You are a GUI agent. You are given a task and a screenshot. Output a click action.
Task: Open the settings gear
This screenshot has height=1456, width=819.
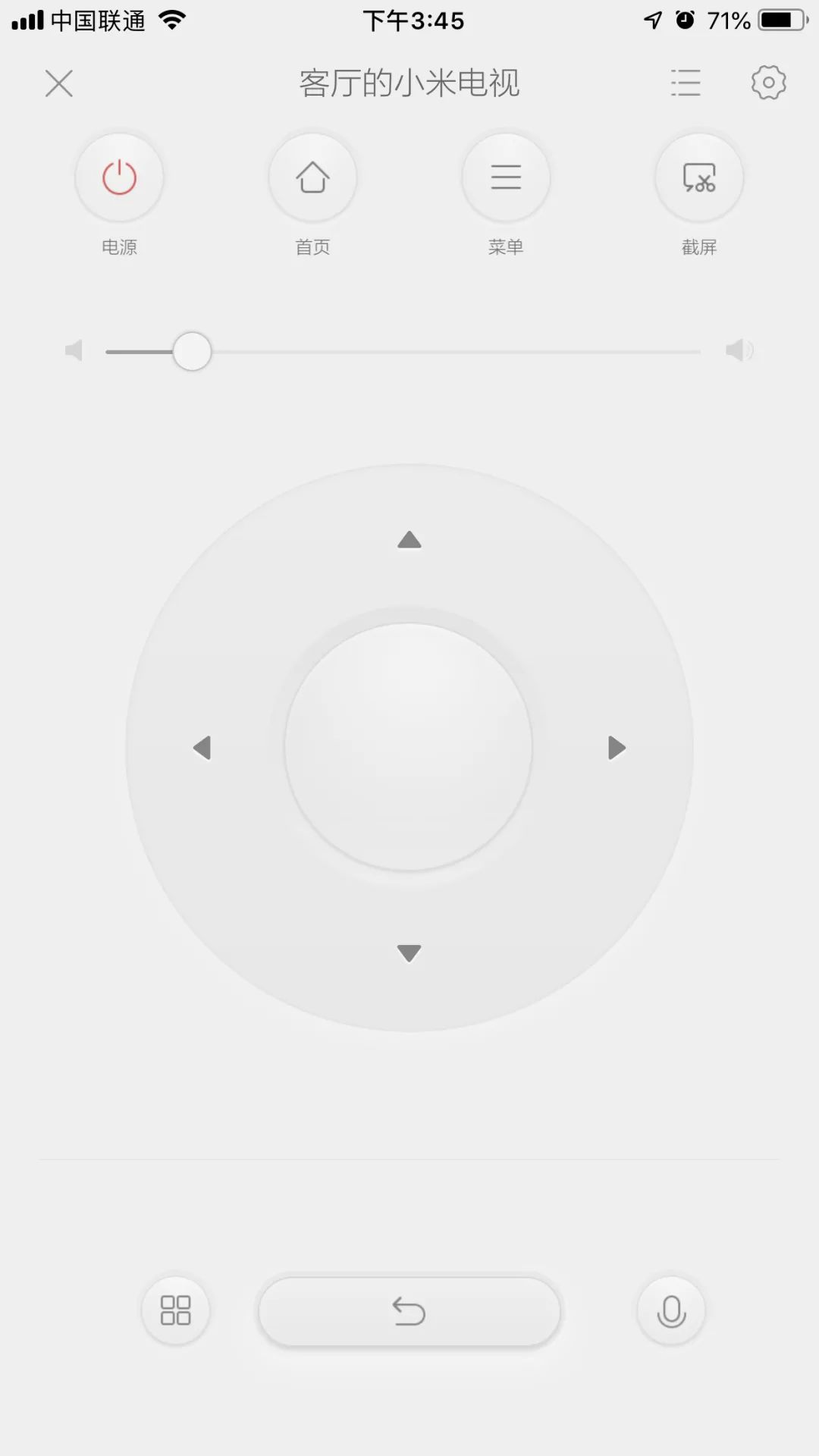click(768, 83)
